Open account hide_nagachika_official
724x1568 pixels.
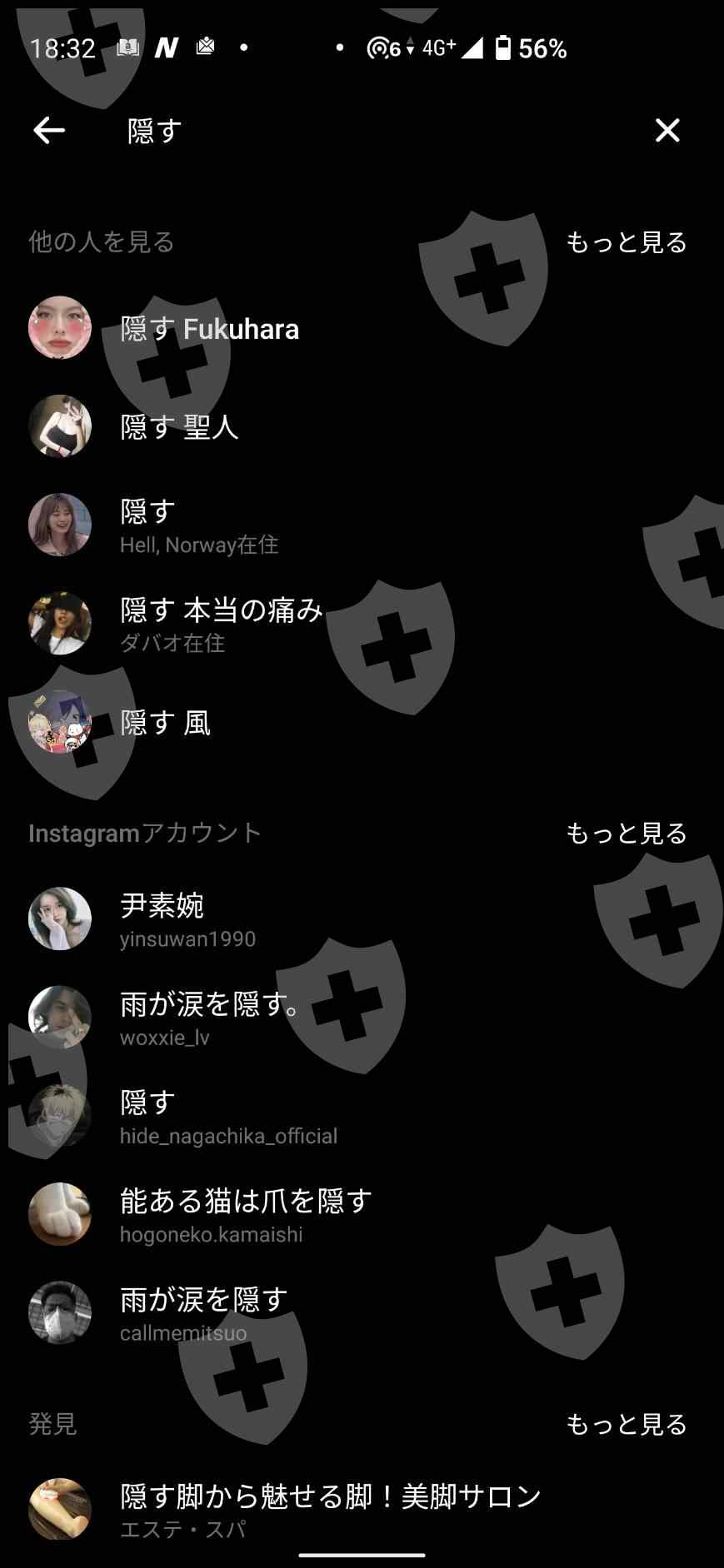coord(362,1116)
